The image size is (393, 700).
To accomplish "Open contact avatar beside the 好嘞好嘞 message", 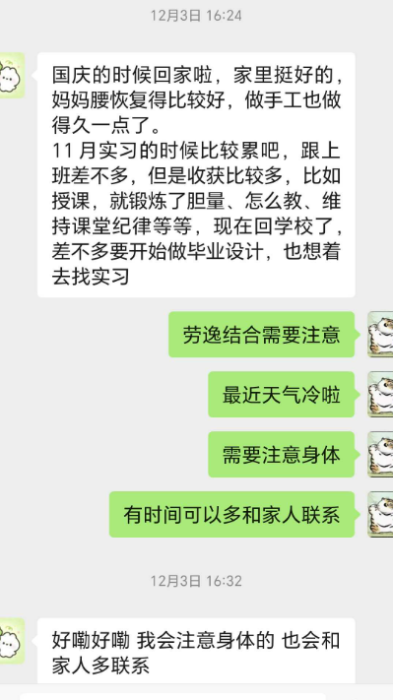I will (x=12, y=641).
